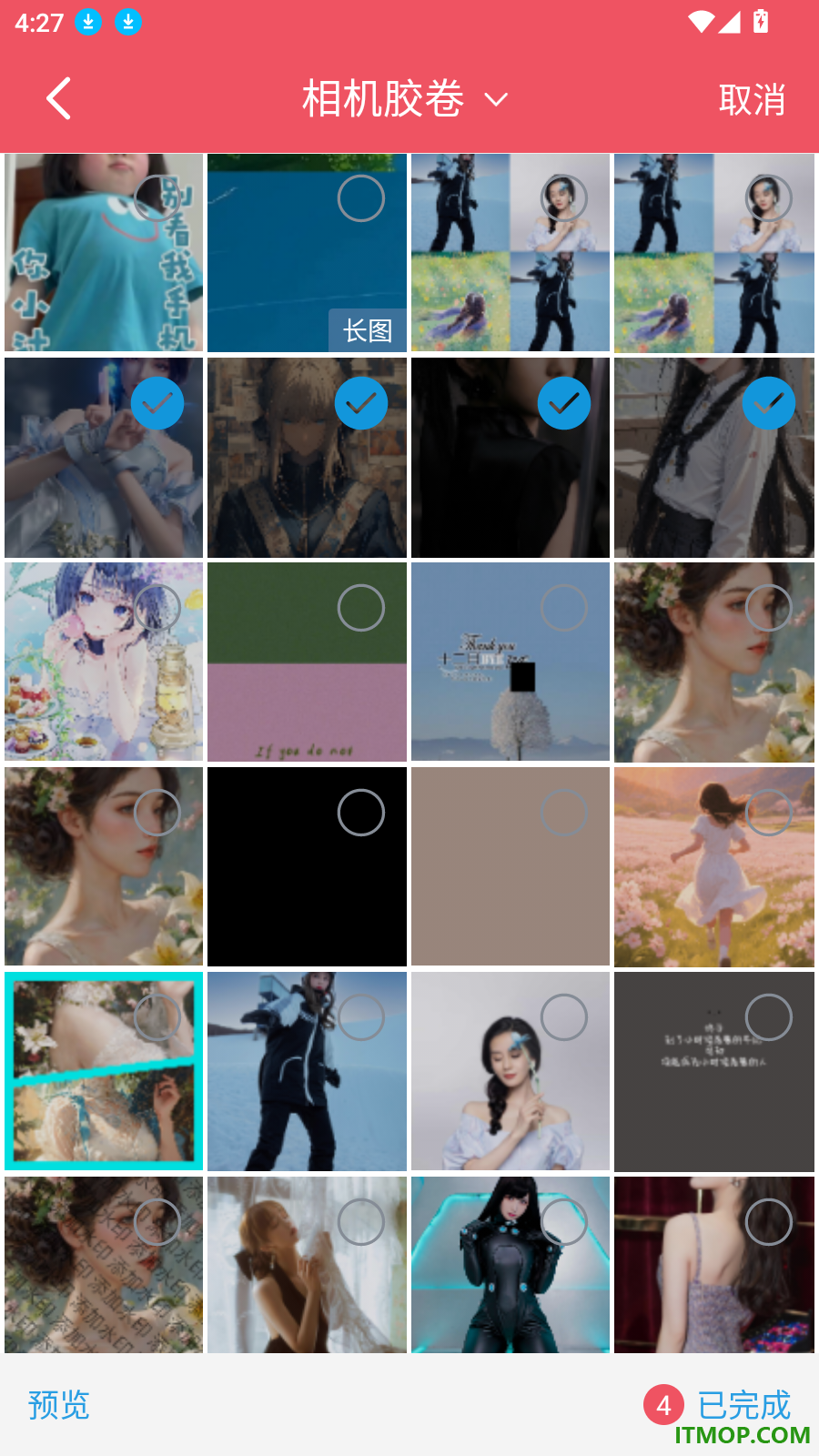The width and height of the screenshot is (819, 1456).
Task: Open 预览 to preview selected photos
Action: (x=59, y=1404)
